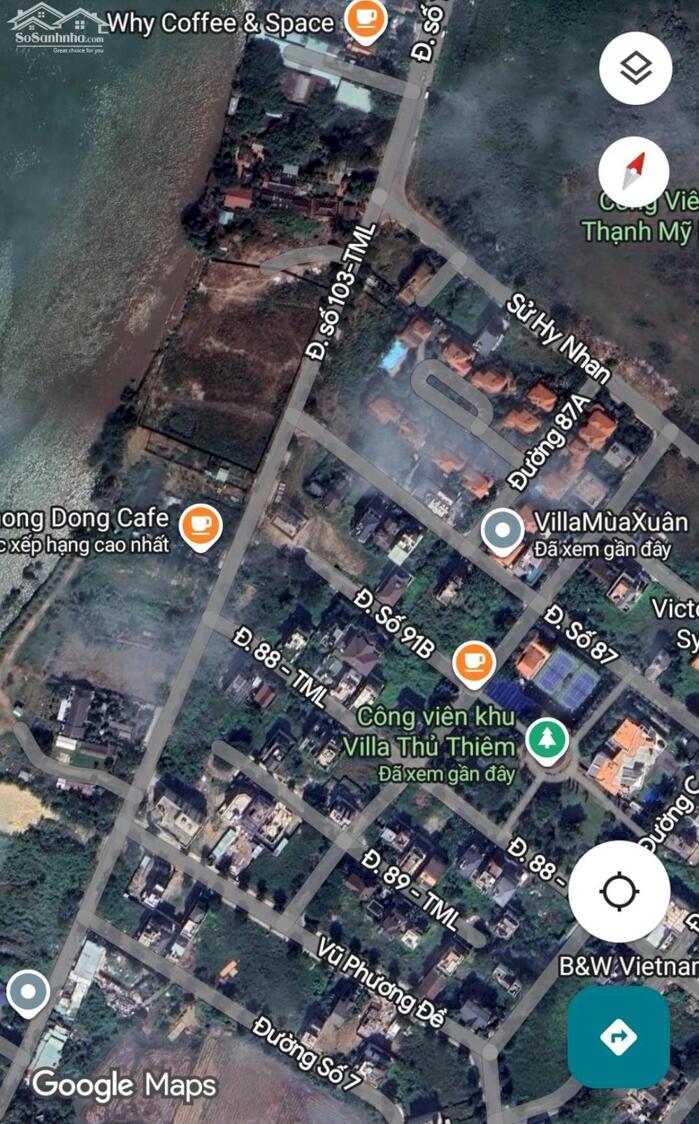Viewport: 699px width, 1124px height.
Task: Open Why Coffee & Space cafe pin
Action: pyautogui.click(x=366, y=19)
